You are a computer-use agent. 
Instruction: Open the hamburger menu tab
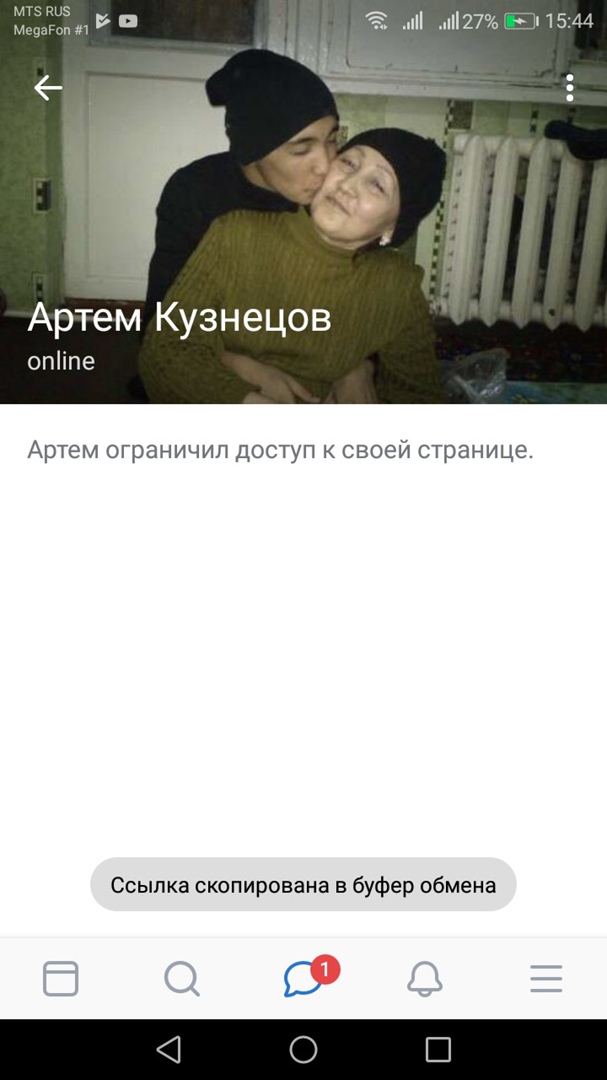(x=546, y=978)
